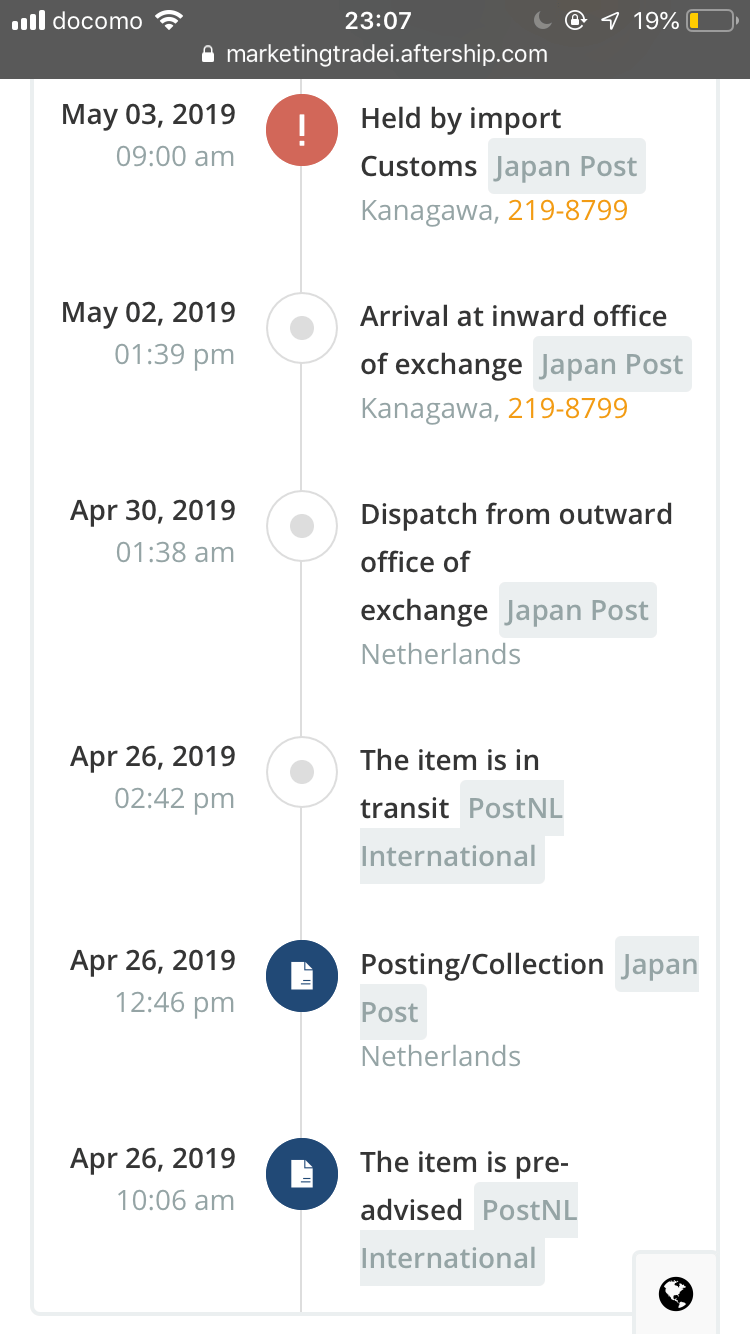Screen dimensions: 750x1334
Task: Tap the Japan Post tag on Held by import Customs
Action: (567, 166)
